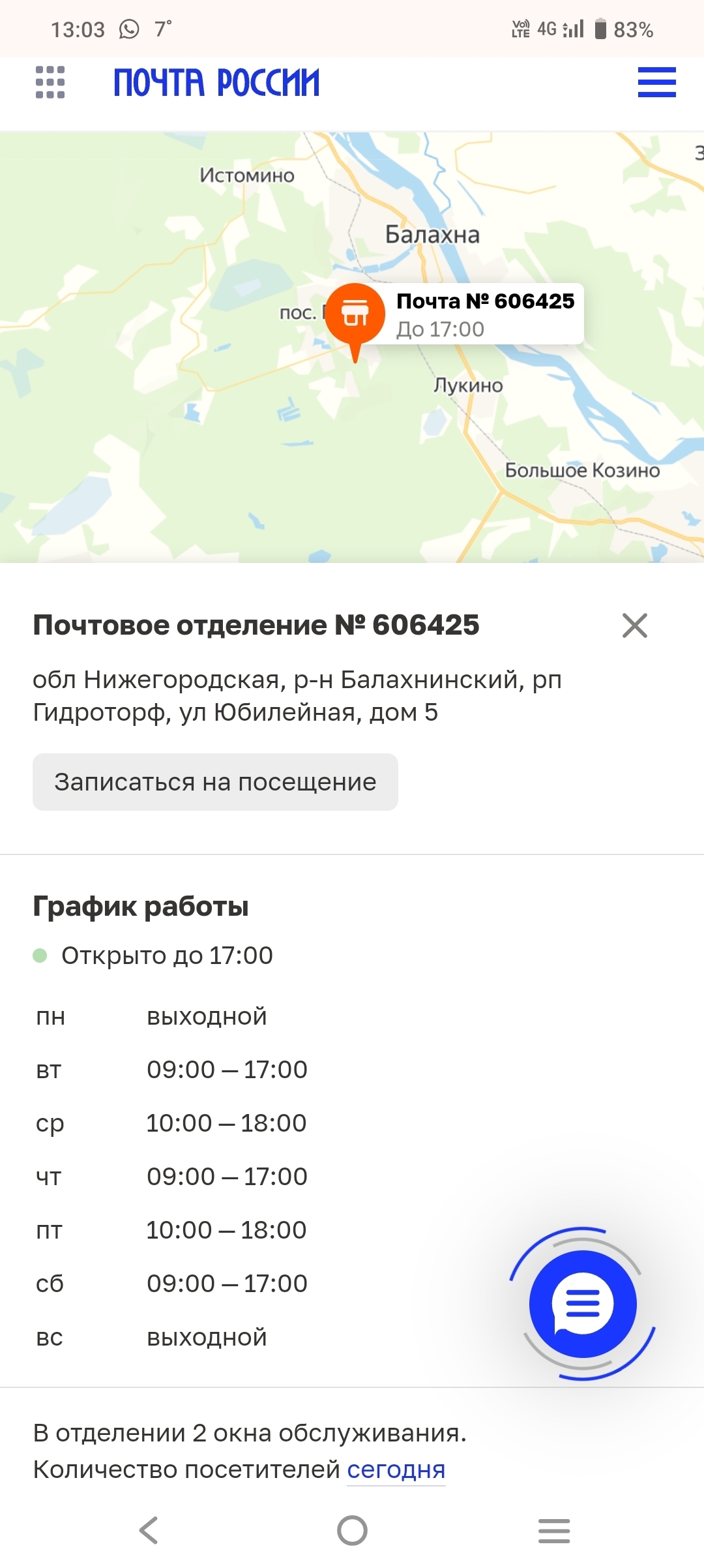Open the services grid icon
This screenshot has width=704, height=1568.
(50, 82)
